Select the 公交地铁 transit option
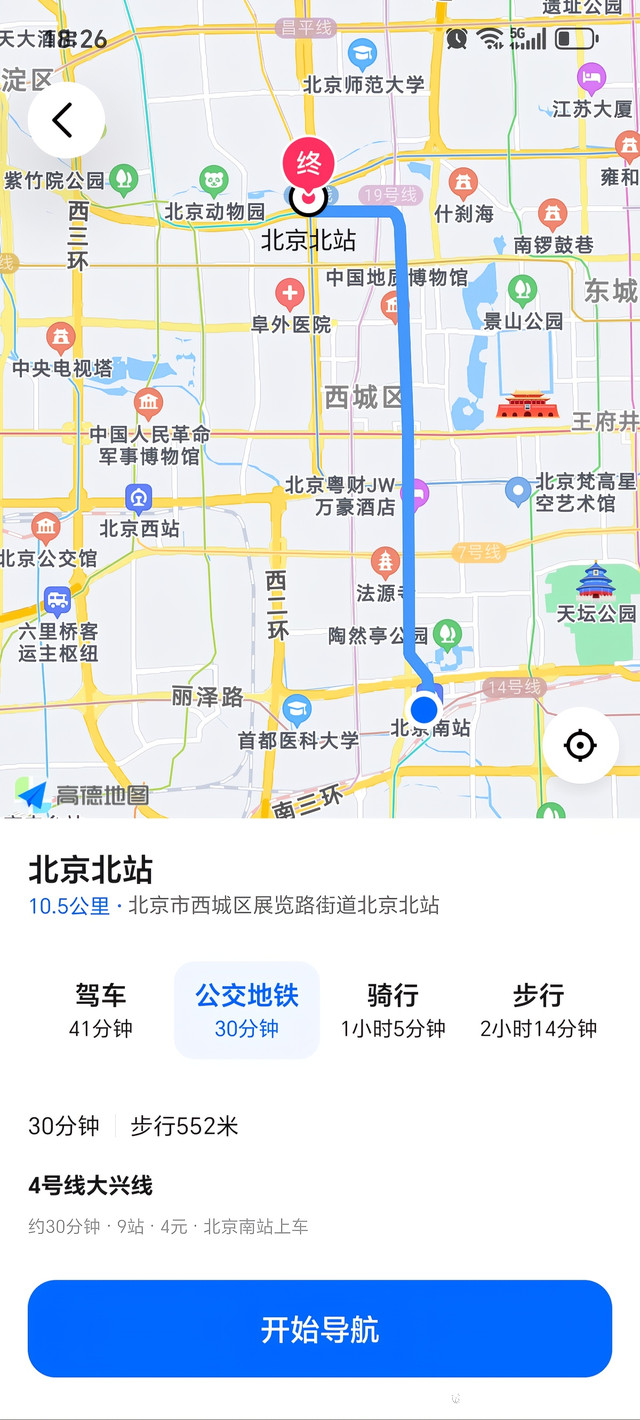The image size is (640, 1420). [247, 1010]
